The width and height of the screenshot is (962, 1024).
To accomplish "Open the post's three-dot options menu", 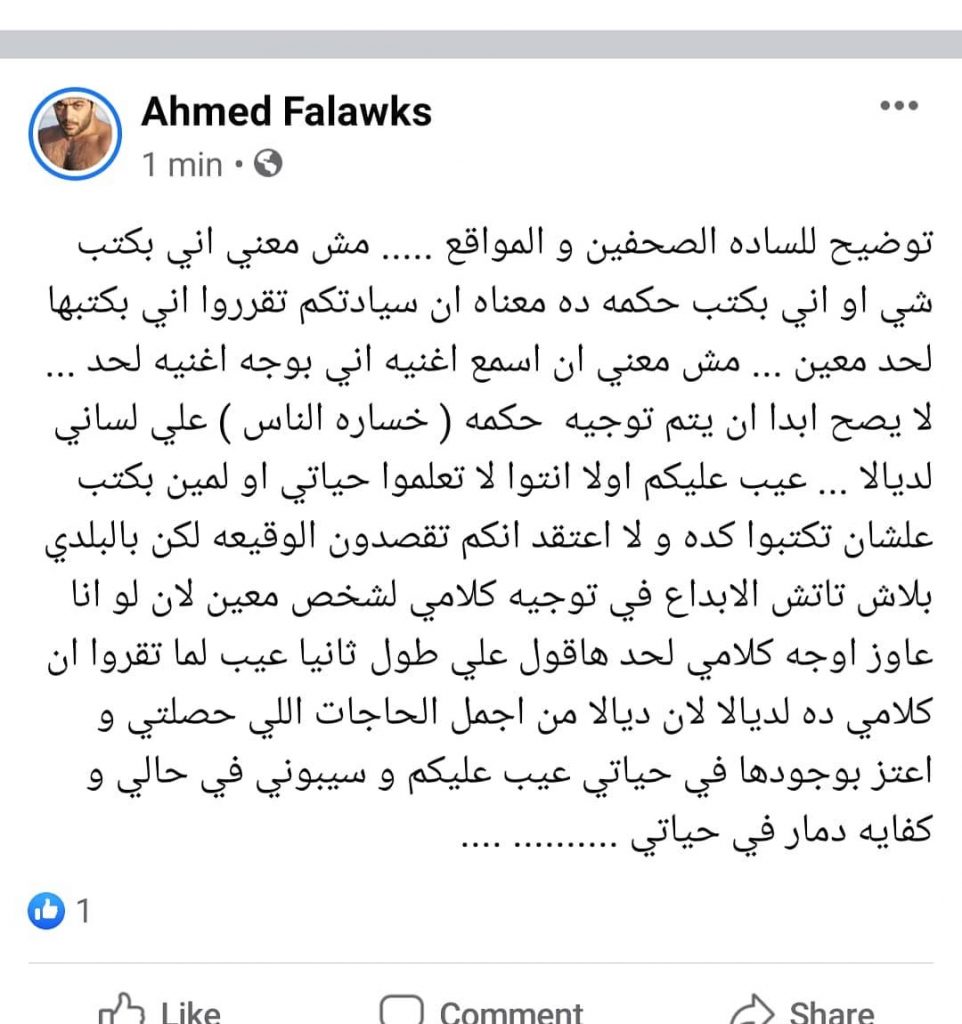I will point(898,106).
